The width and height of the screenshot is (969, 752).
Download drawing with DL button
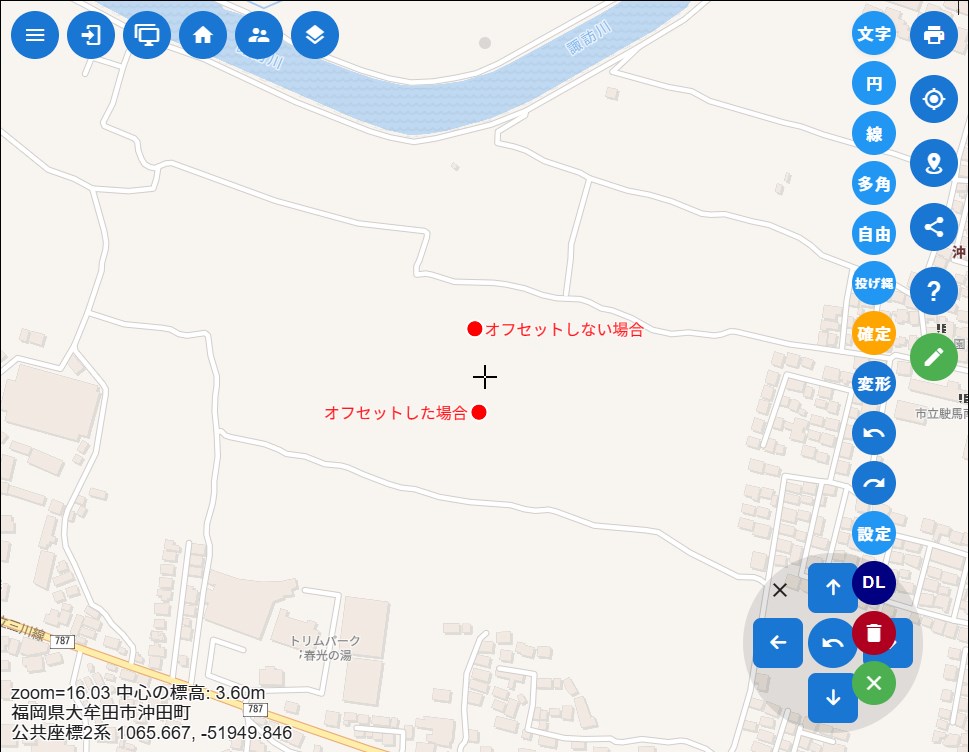[874, 583]
